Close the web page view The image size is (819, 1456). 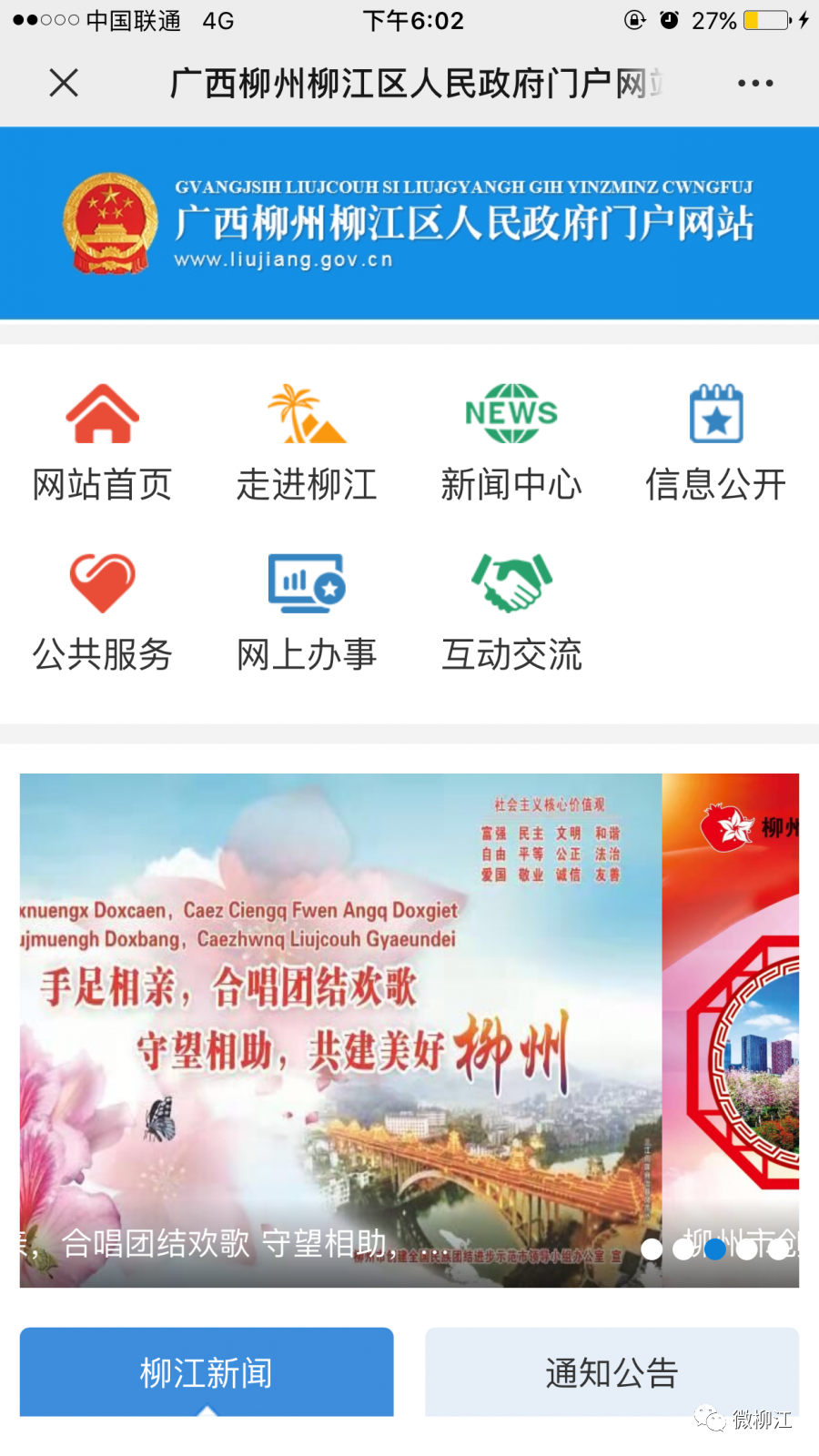(x=64, y=83)
